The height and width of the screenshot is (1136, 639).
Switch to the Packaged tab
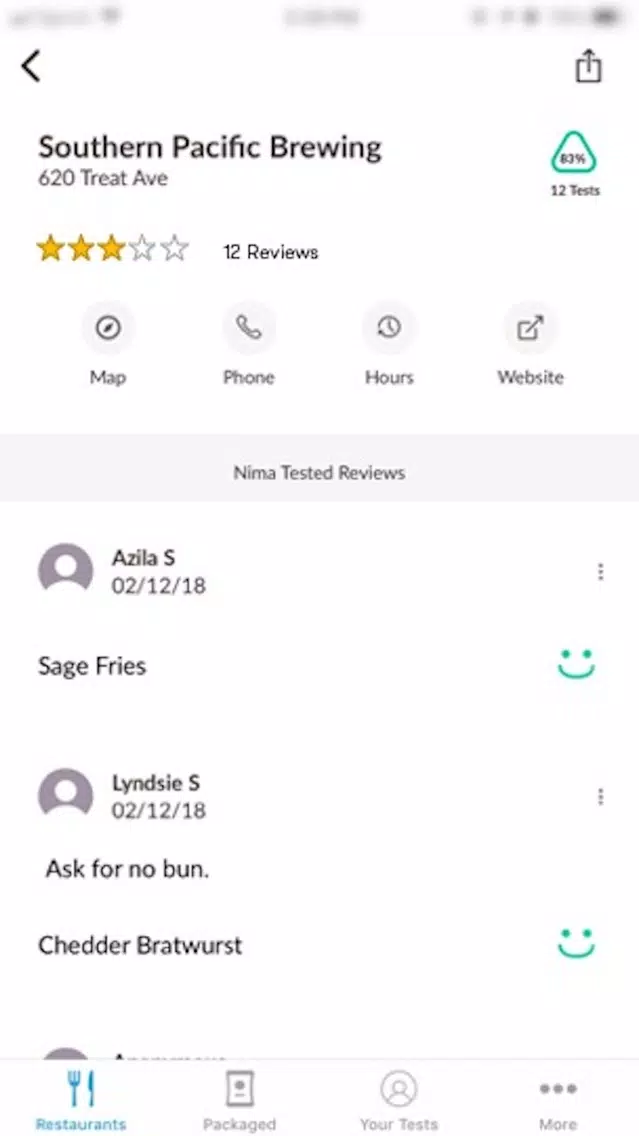(x=239, y=1100)
